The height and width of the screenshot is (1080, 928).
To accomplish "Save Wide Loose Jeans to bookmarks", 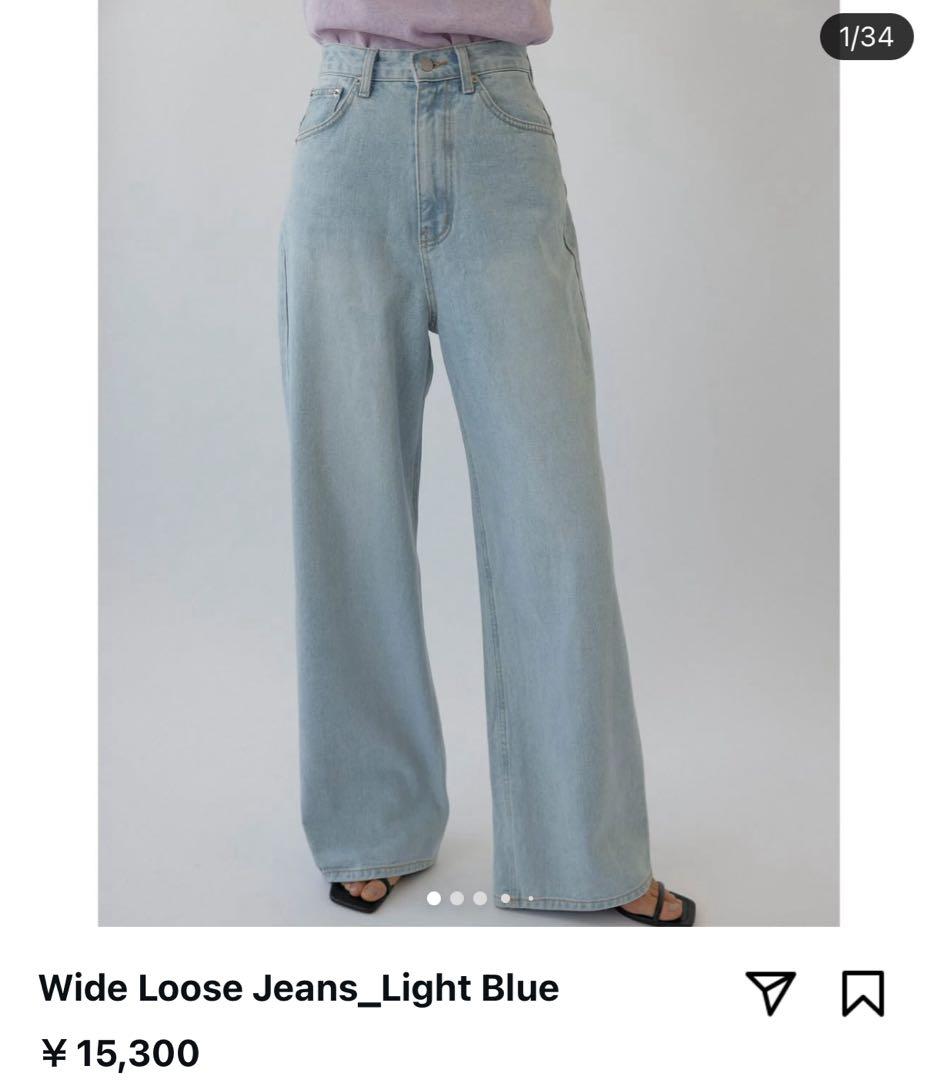I will click(x=862, y=993).
